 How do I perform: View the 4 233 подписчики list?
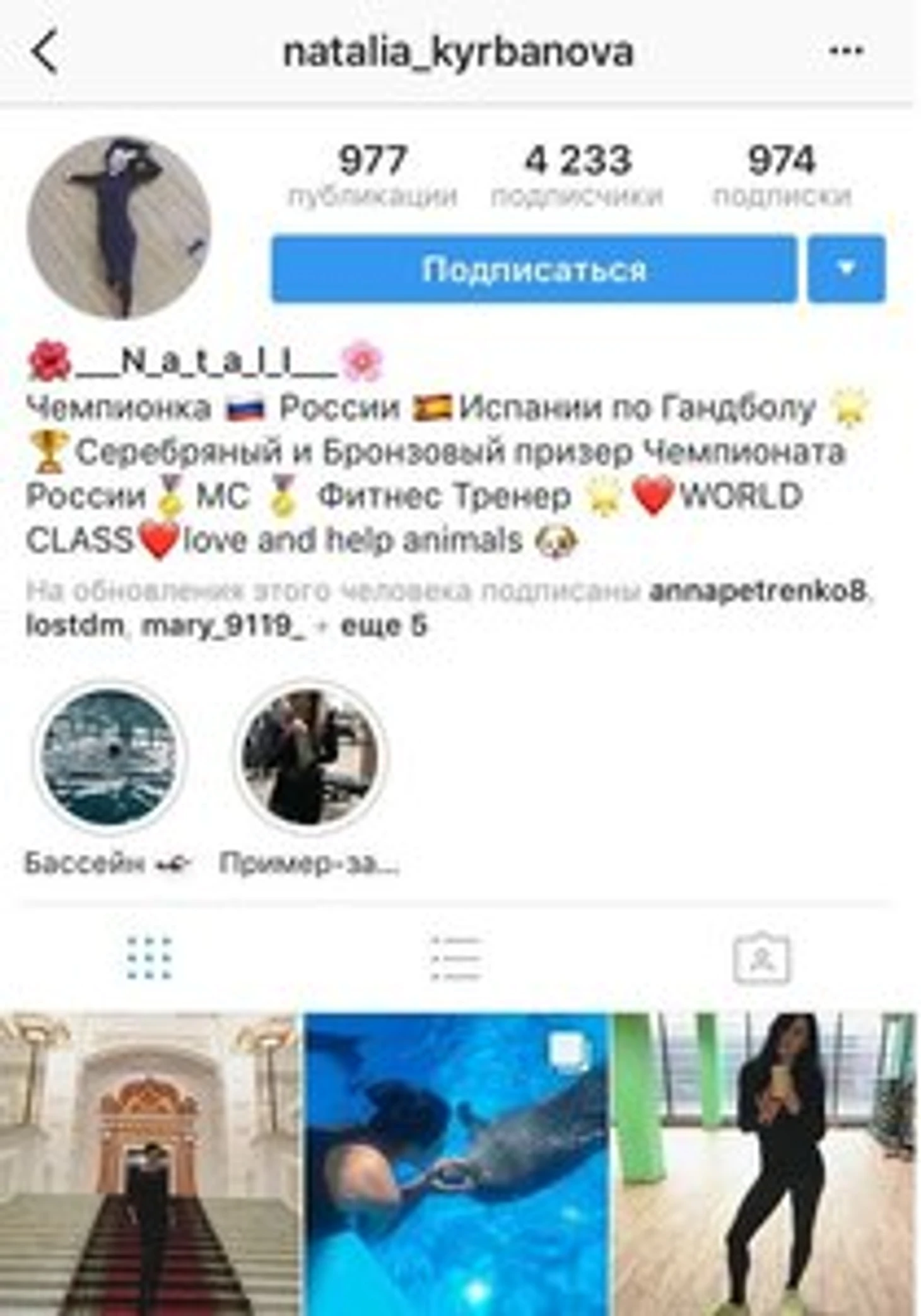pos(577,175)
